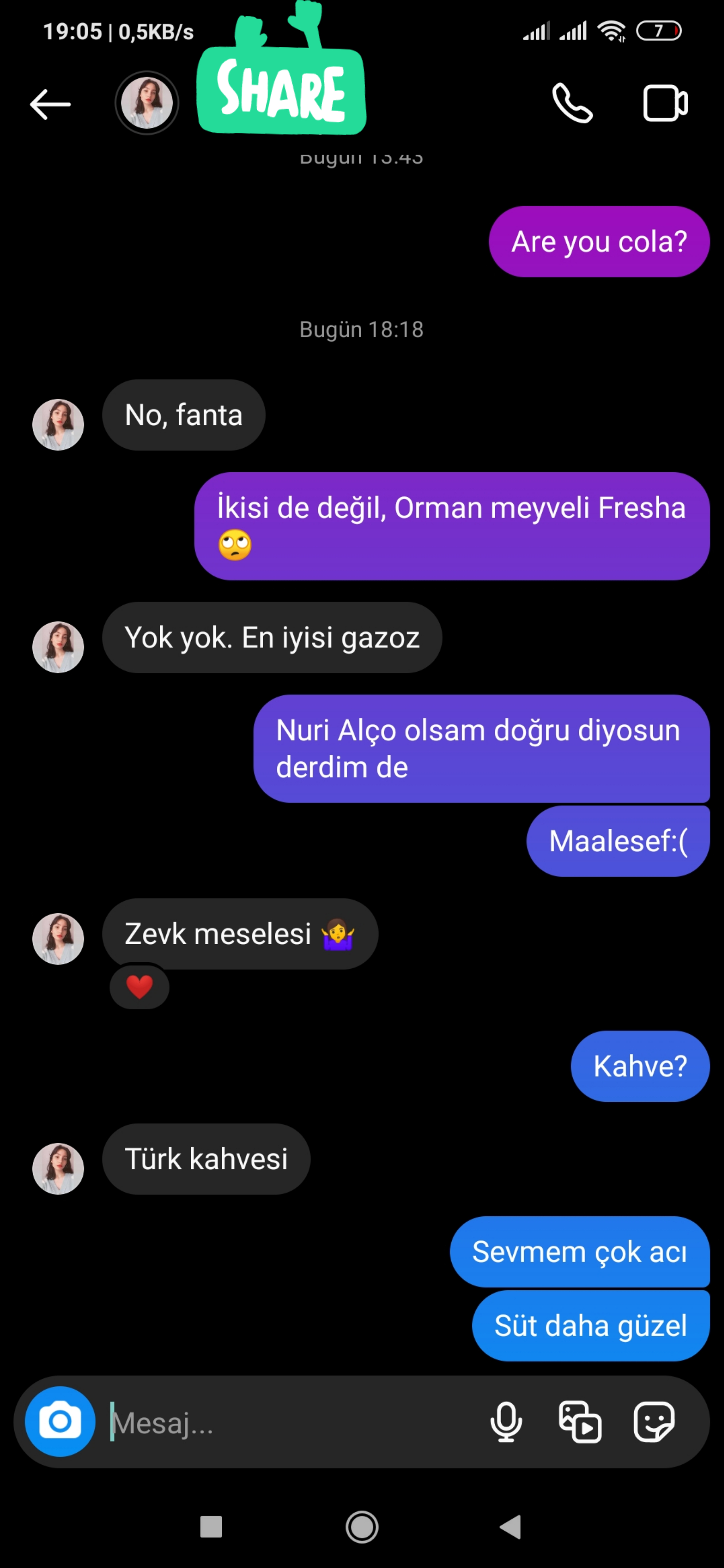The width and height of the screenshot is (724, 1568).
Task: Record a voice message with the microphone
Action: tap(506, 1422)
